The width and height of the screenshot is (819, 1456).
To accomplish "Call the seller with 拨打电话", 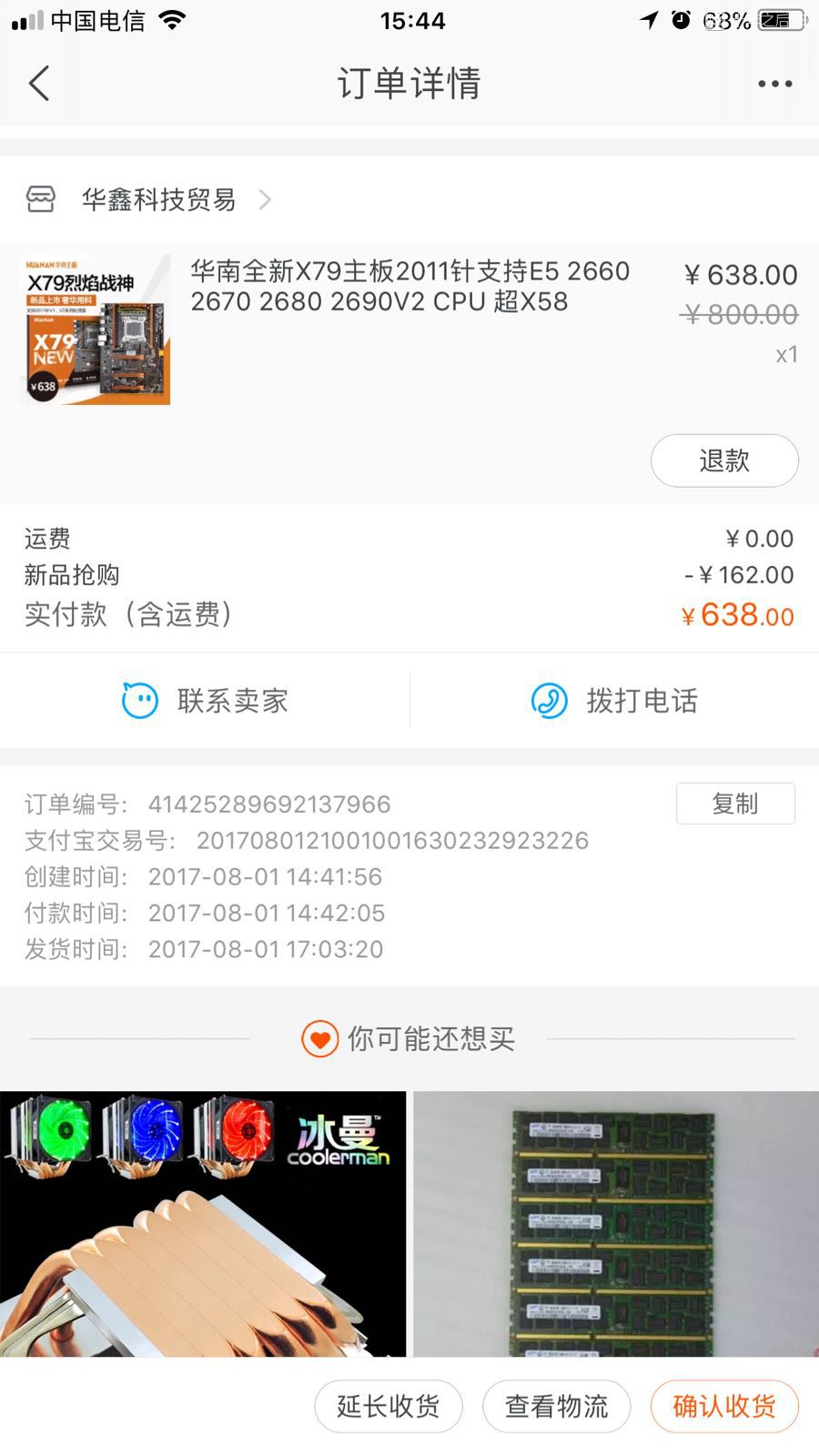I will click(614, 701).
